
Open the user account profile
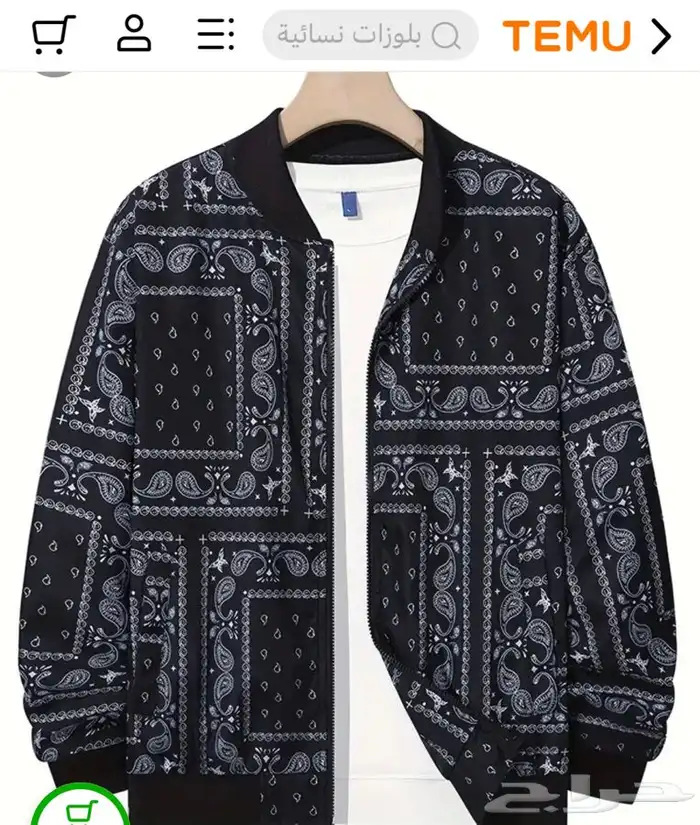(x=134, y=35)
